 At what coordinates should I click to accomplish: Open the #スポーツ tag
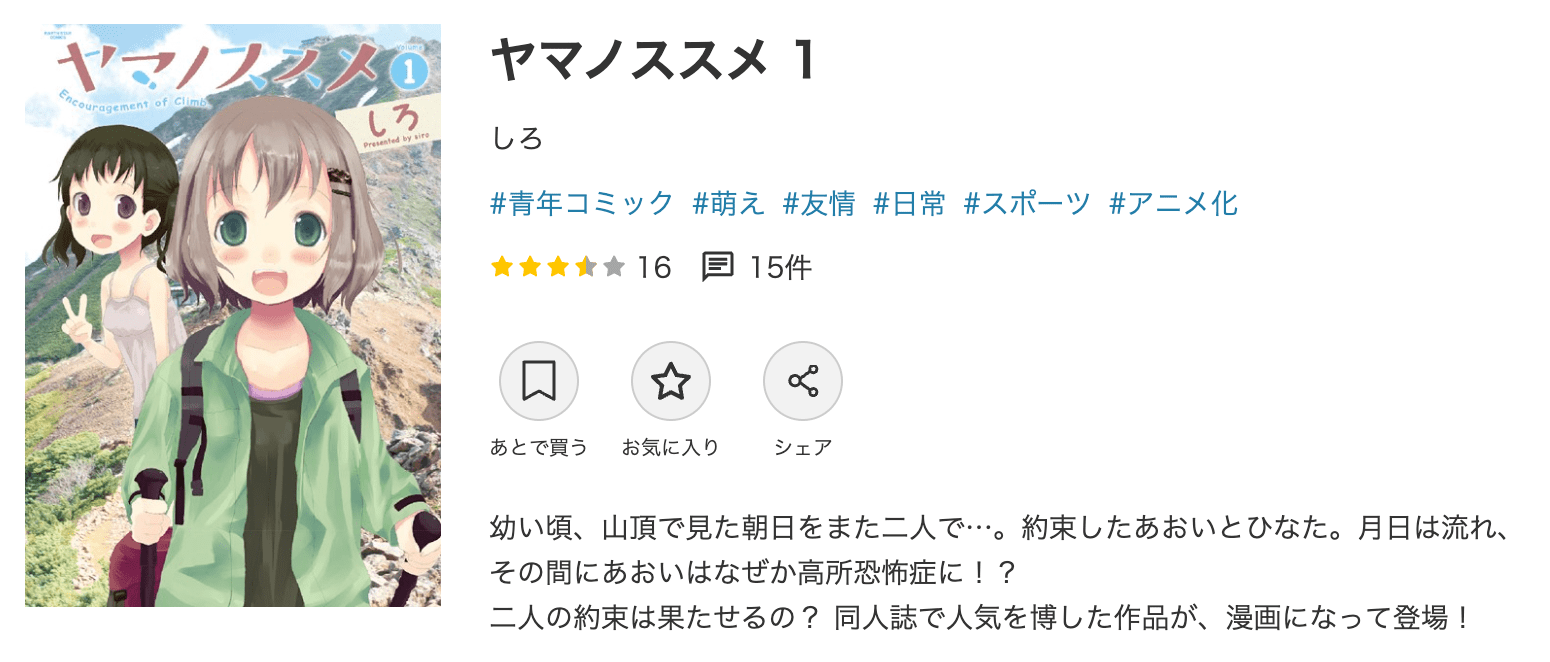1027,204
